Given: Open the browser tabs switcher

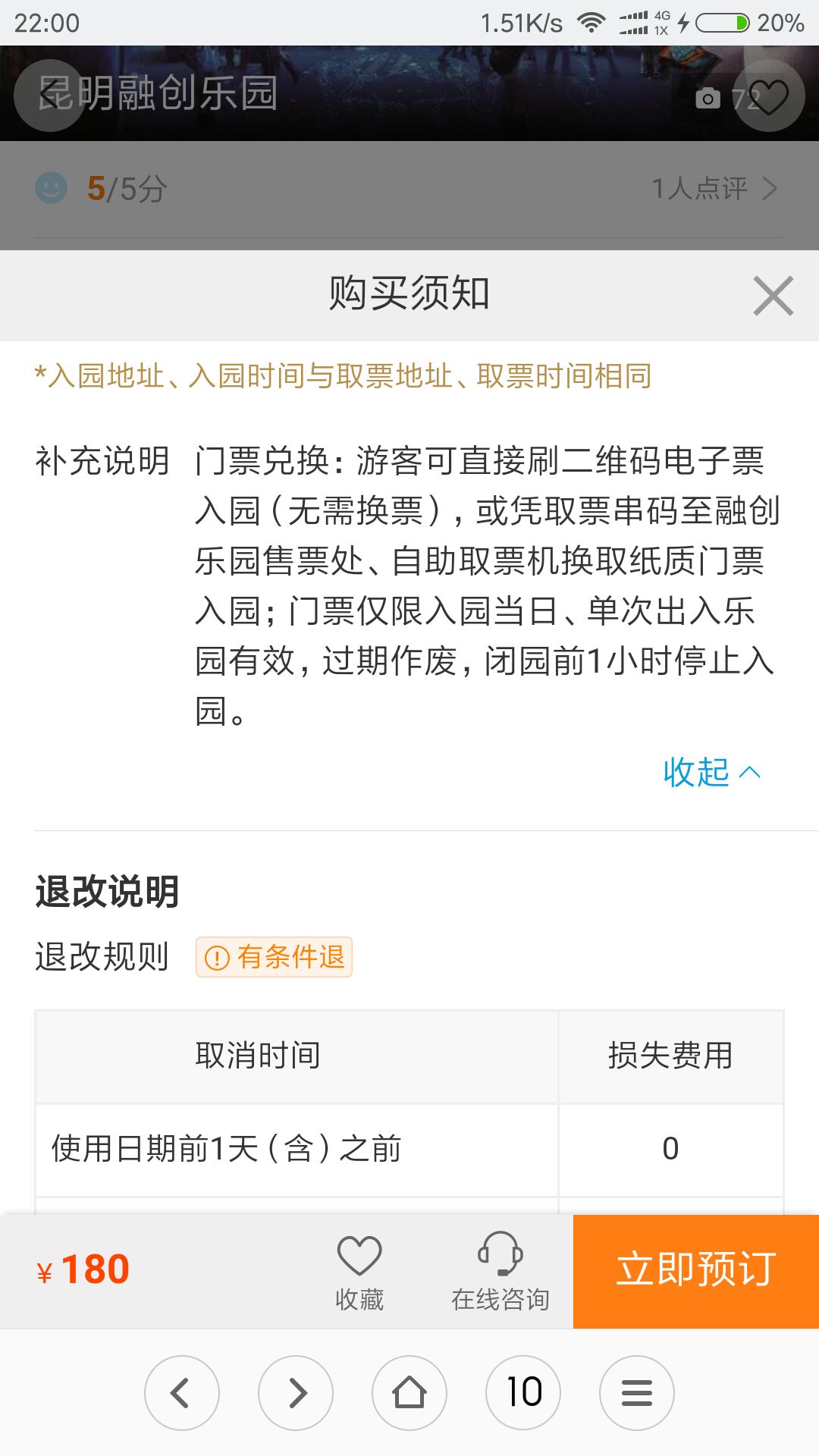Looking at the screenshot, I should coord(523,1392).
